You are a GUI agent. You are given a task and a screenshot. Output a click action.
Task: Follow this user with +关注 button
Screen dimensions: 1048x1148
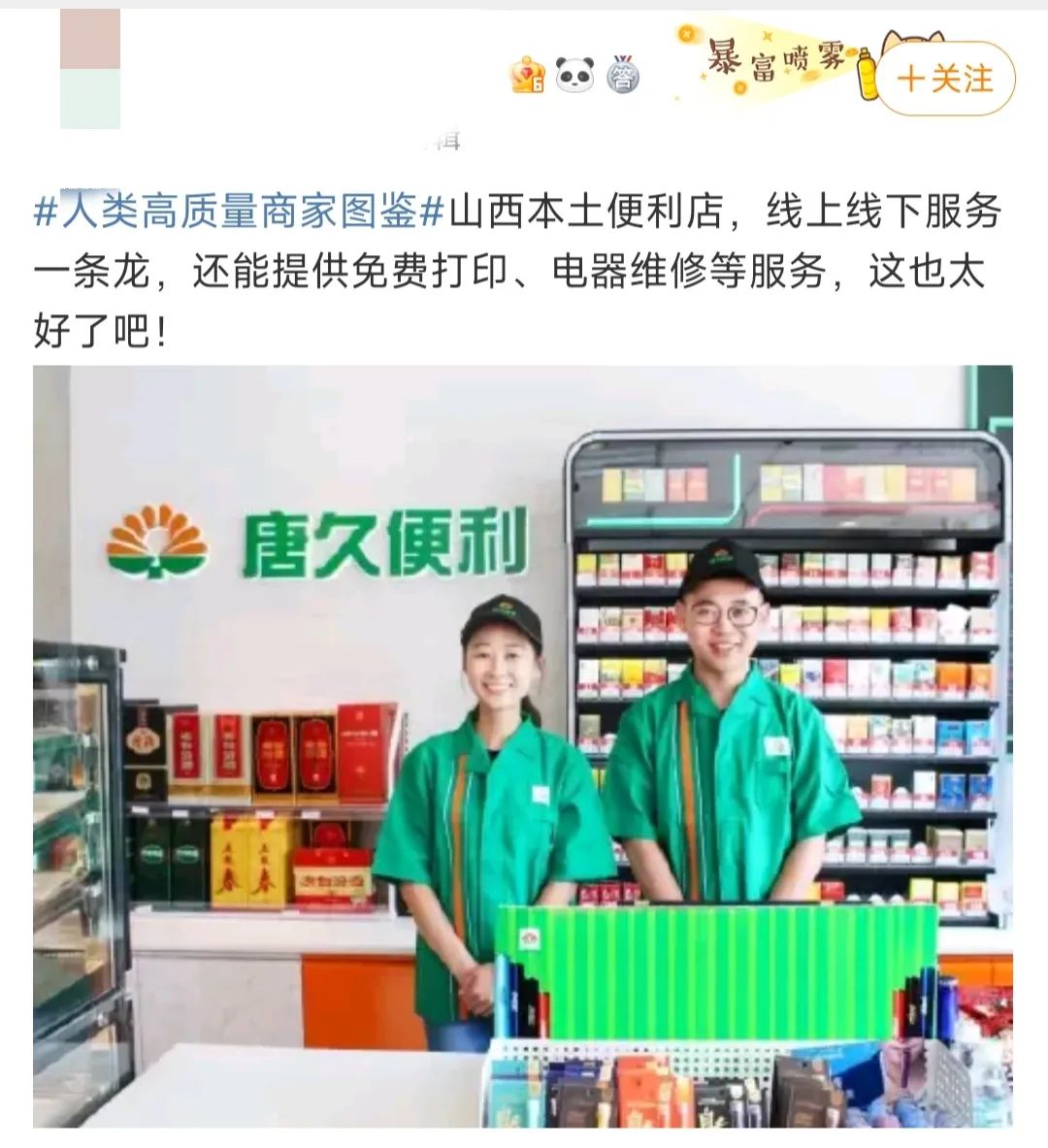click(x=944, y=79)
